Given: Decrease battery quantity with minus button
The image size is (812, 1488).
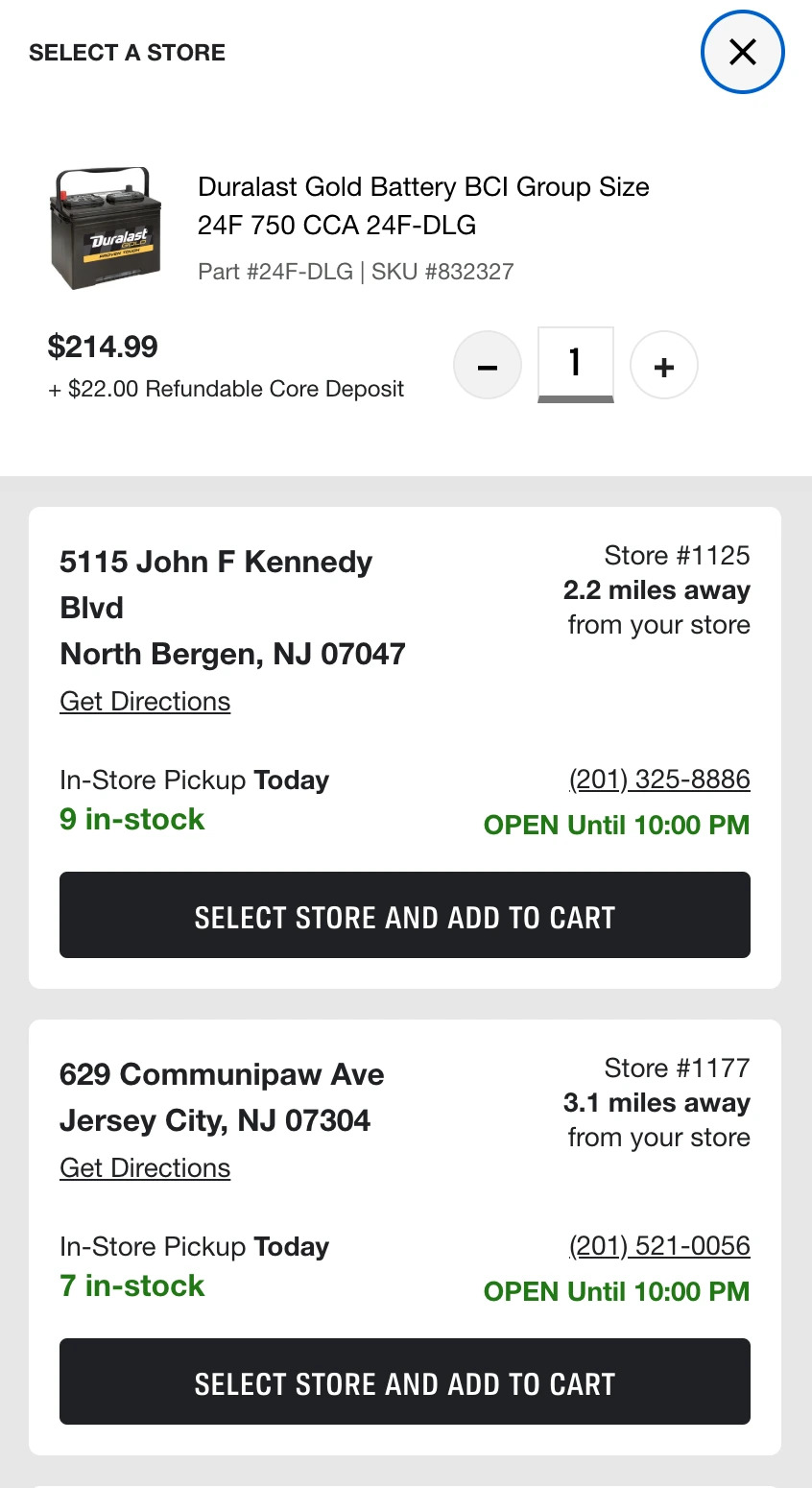Looking at the screenshot, I should pos(488,366).
